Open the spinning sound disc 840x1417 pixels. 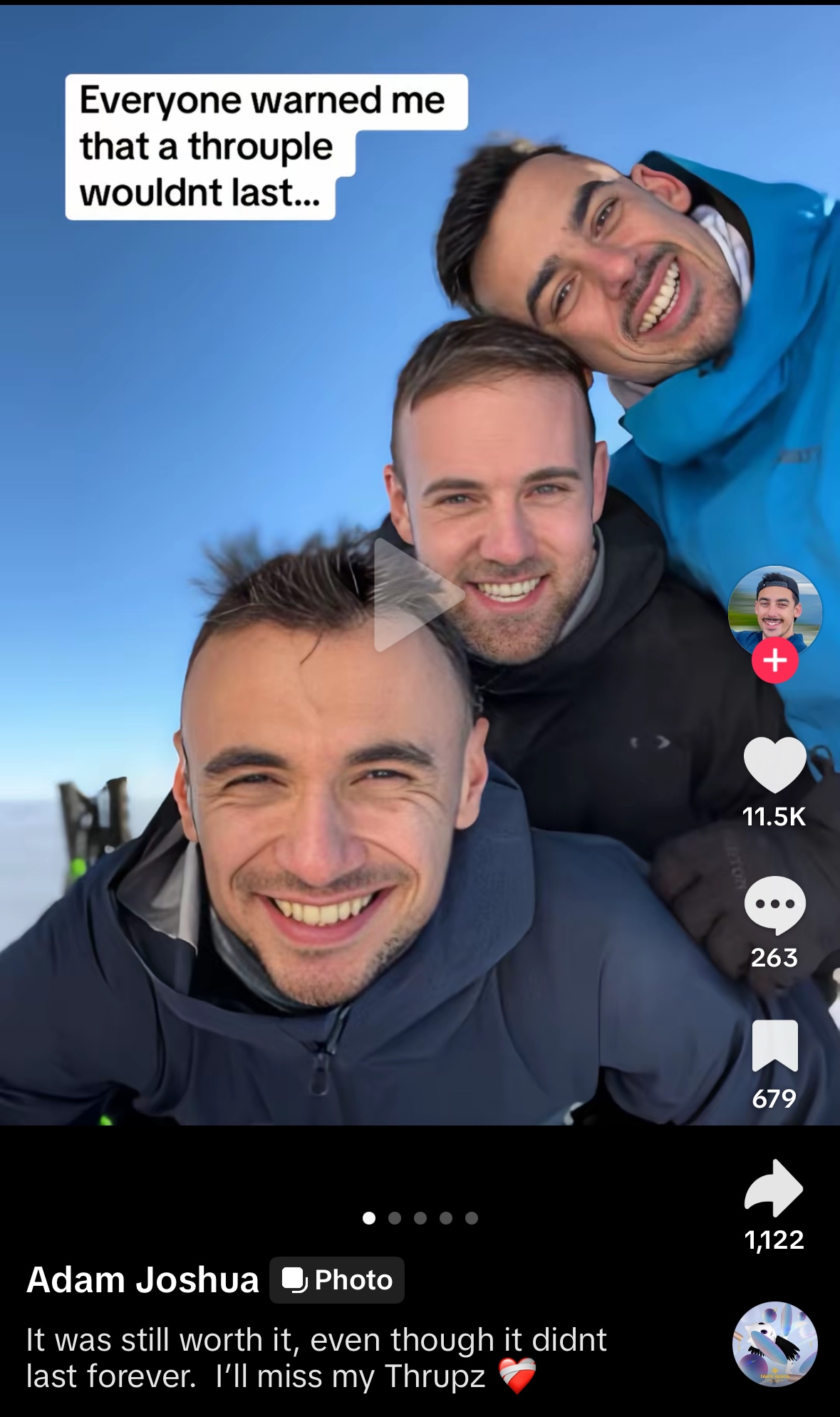point(774,1344)
